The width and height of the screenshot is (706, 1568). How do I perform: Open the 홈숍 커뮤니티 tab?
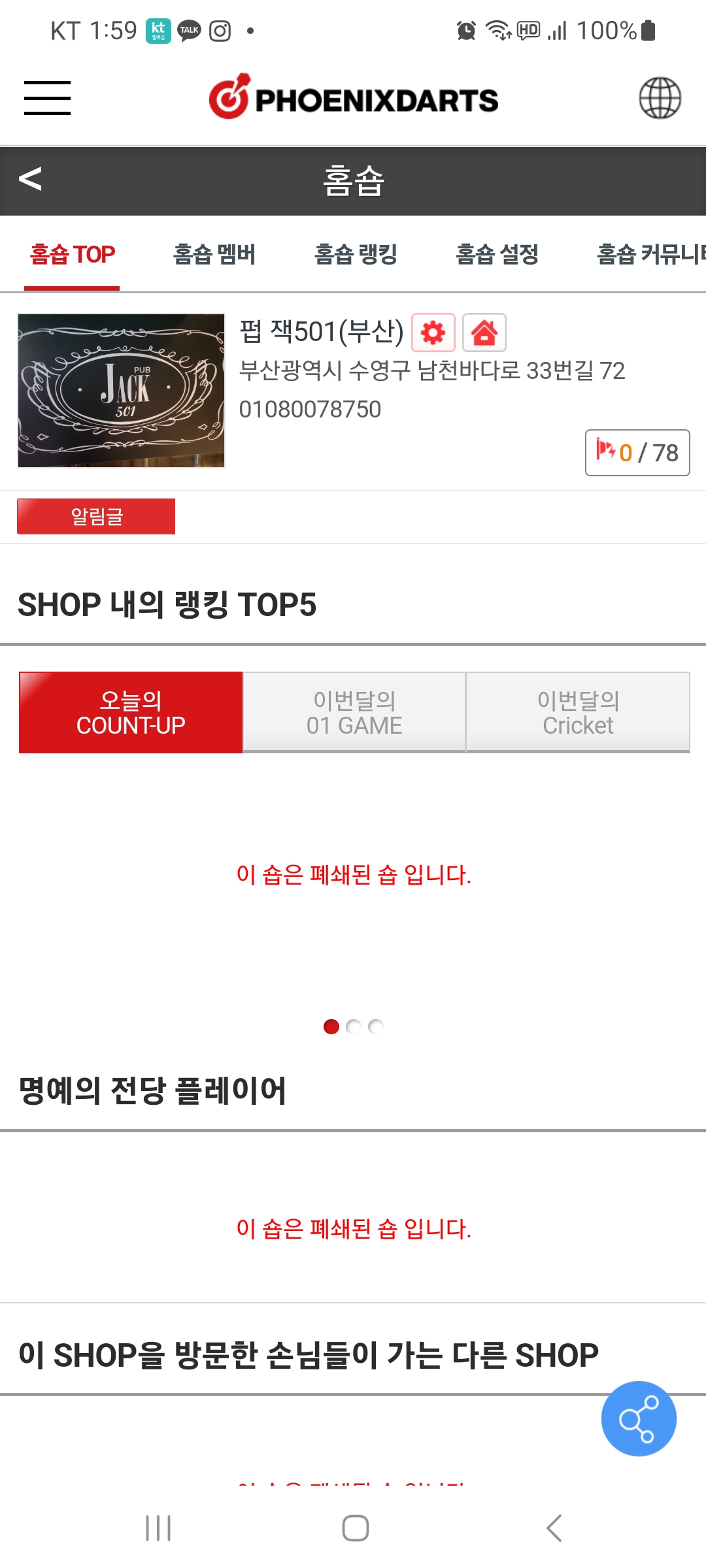(650, 254)
